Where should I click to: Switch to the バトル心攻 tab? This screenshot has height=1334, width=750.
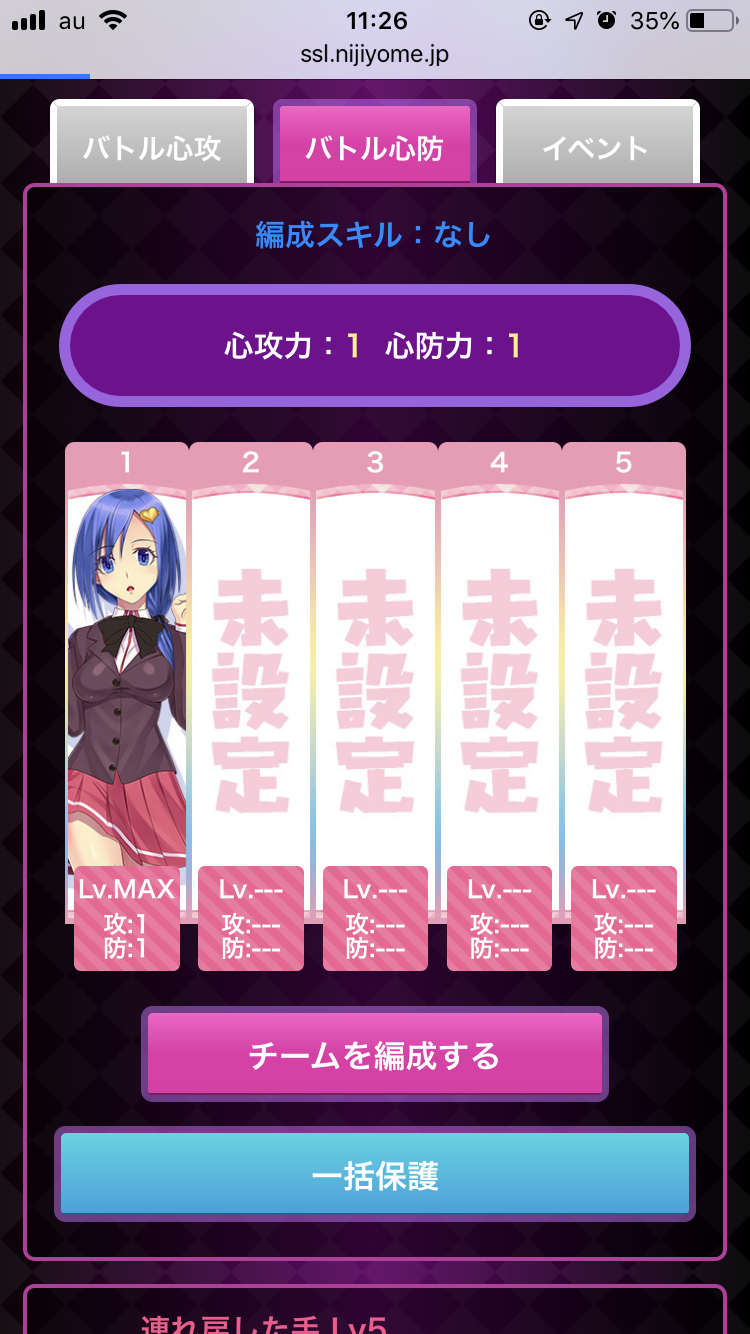pyautogui.click(x=152, y=148)
